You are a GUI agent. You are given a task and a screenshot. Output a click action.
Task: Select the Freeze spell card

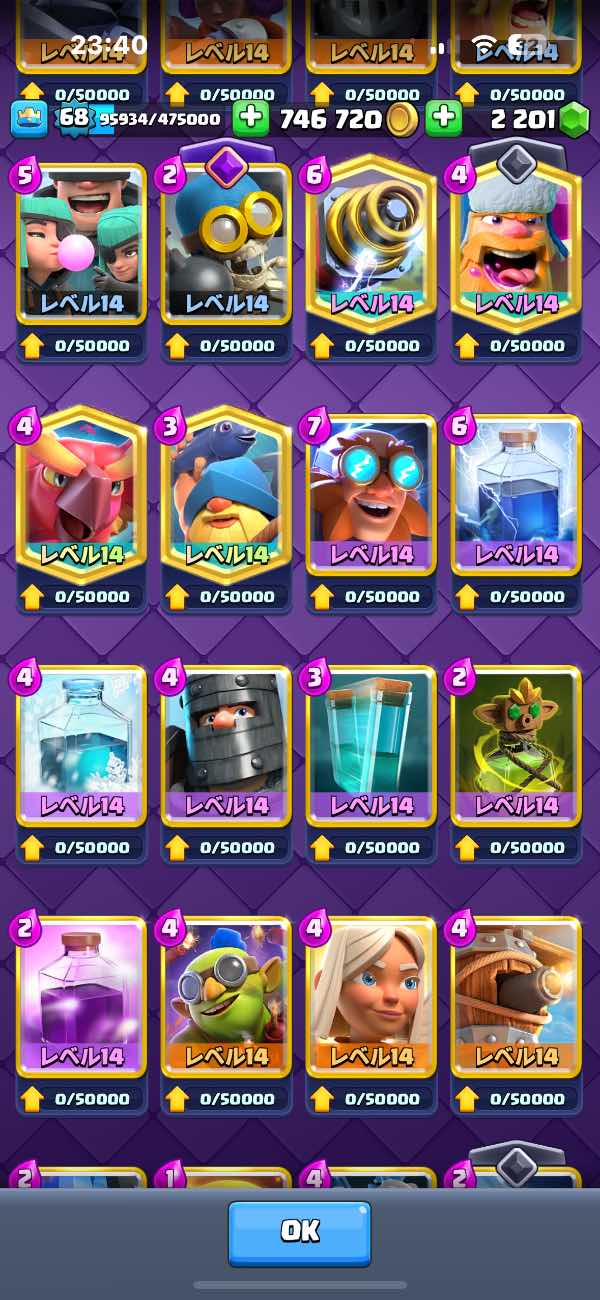(x=81, y=745)
